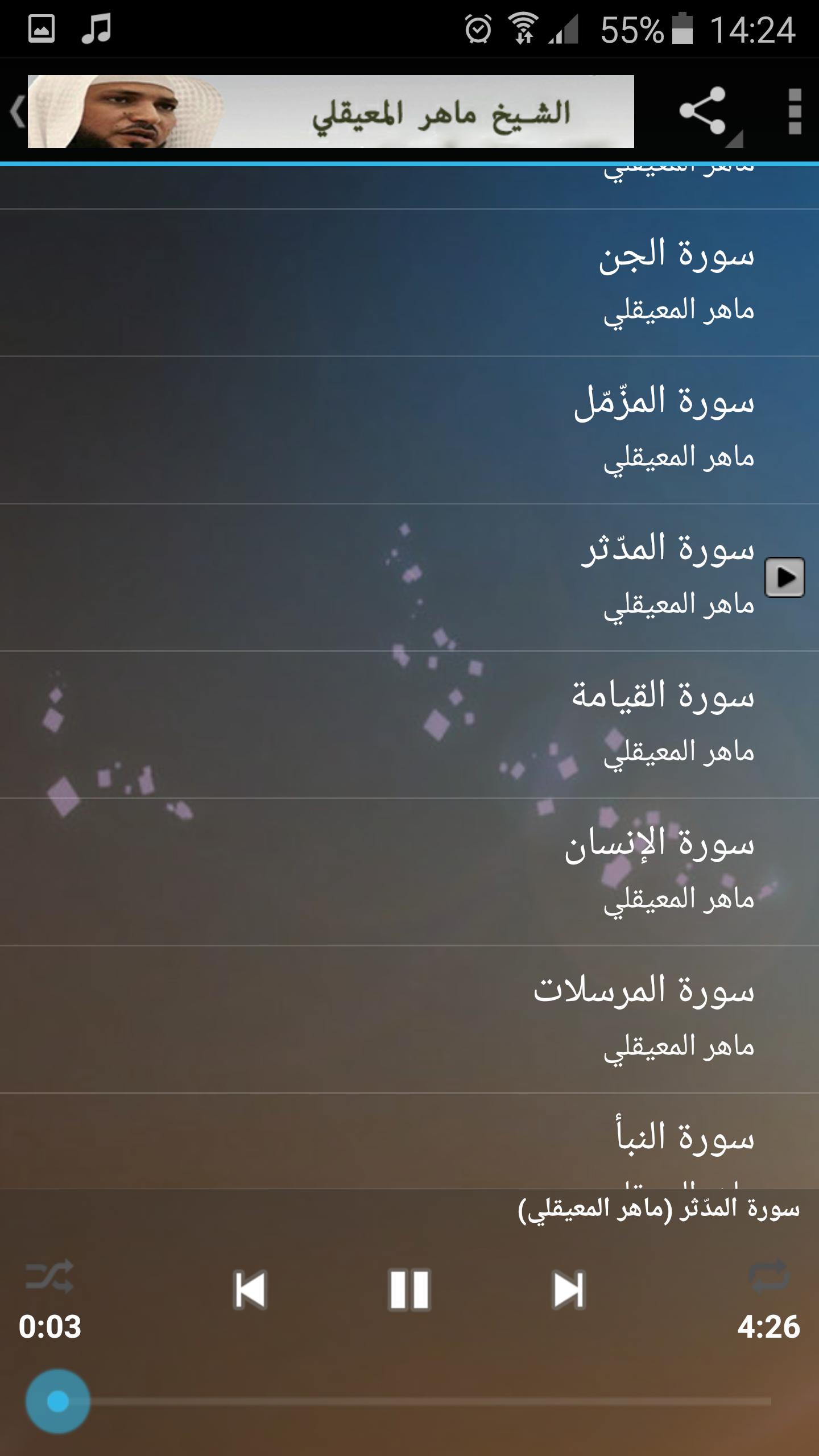The image size is (819, 1456).
Task: Play سورة الجن
Action: [x=409, y=283]
